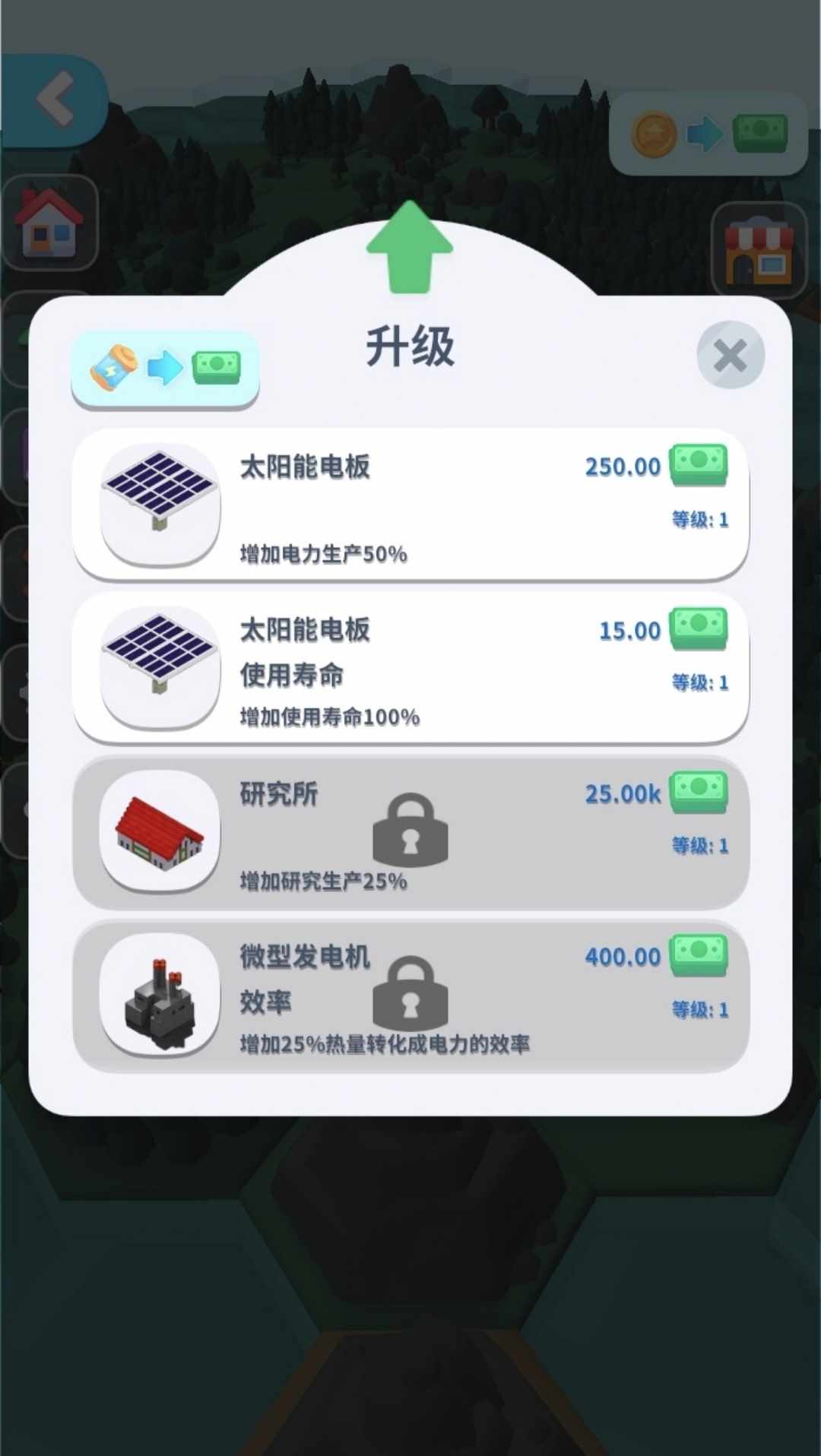Tap the battery-to-cash conversion button
This screenshot has width=821, height=1456.
click(x=165, y=369)
